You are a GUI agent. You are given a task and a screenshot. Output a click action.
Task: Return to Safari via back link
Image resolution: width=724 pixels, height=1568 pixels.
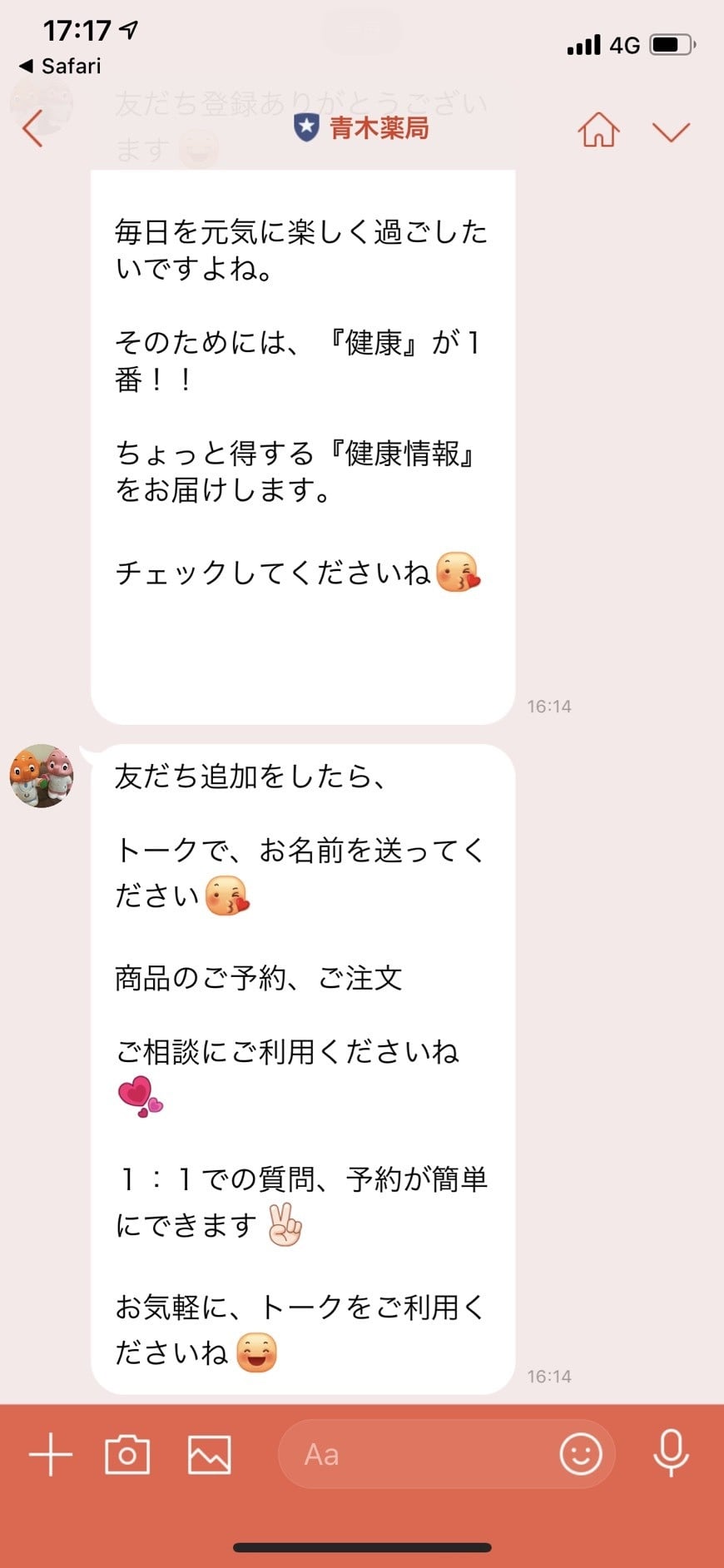point(60,66)
